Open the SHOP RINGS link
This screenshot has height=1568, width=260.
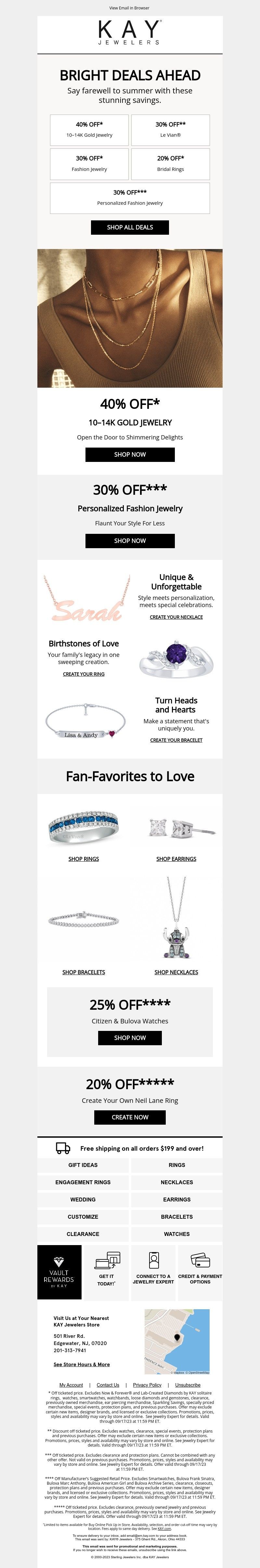(x=83, y=859)
